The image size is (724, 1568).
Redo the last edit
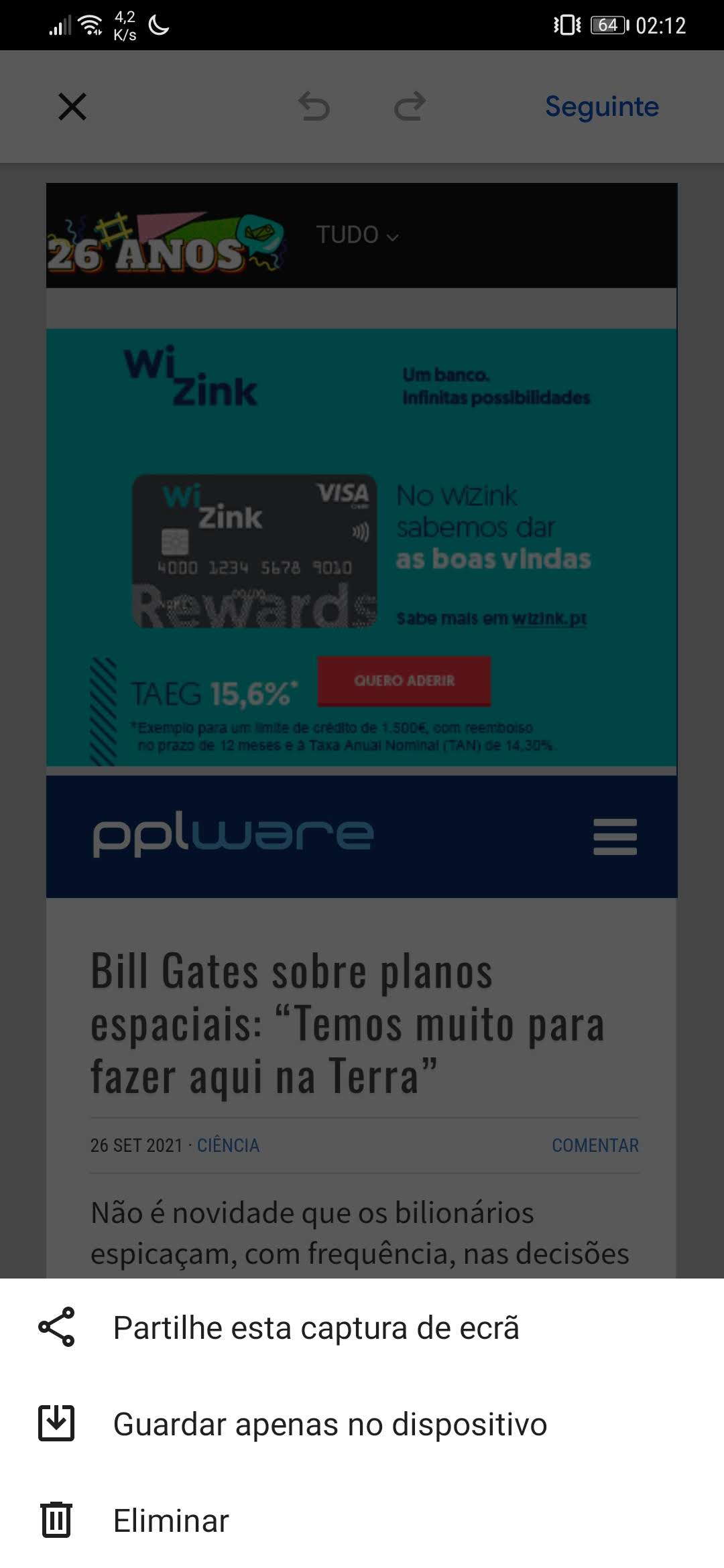pos(410,107)
